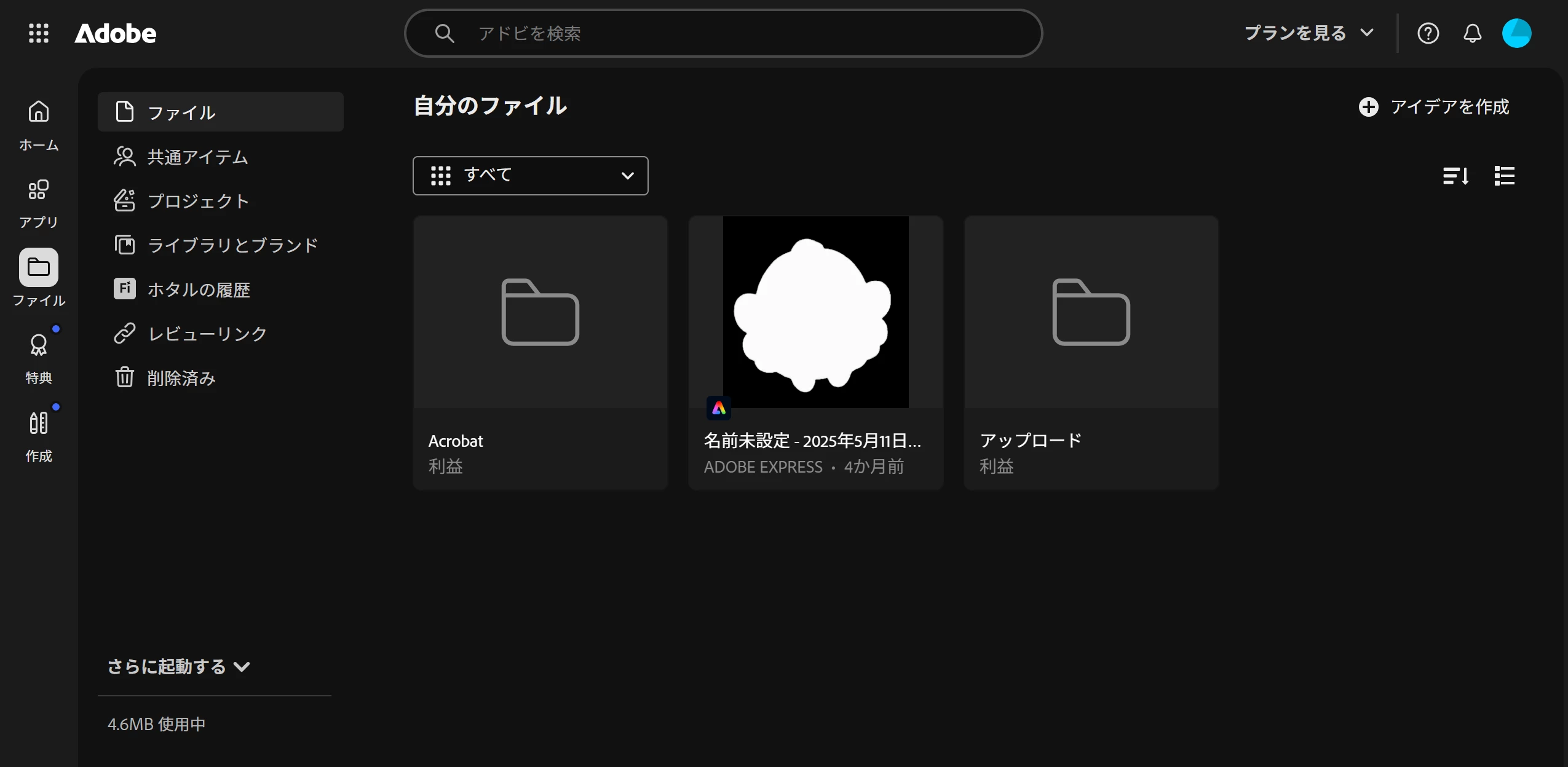Open the apps grid launcher icon
The height and width of the screenshot is (767, 1568).
(x=39, y=33)
